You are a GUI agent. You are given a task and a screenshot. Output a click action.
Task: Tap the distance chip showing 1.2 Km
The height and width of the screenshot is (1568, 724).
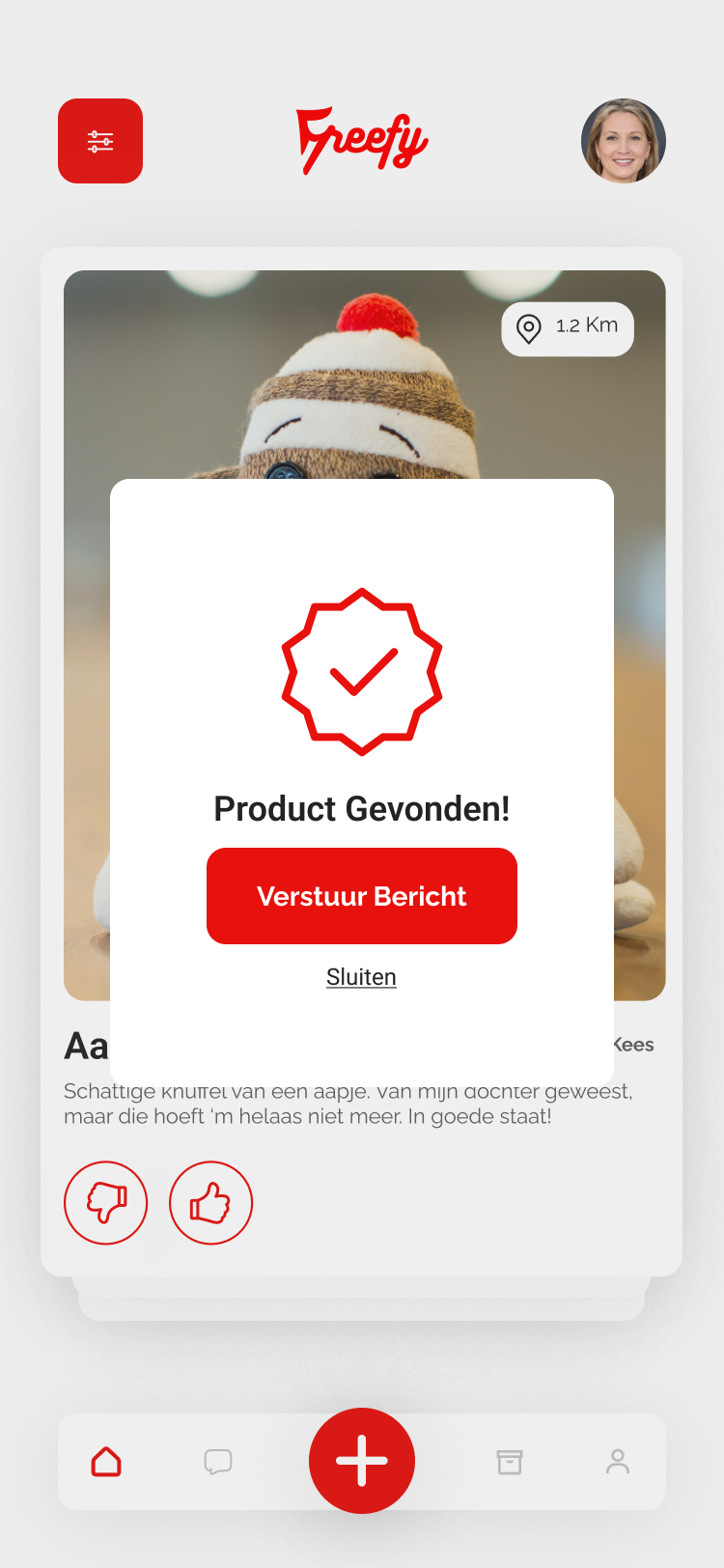(x=568, y=328)
